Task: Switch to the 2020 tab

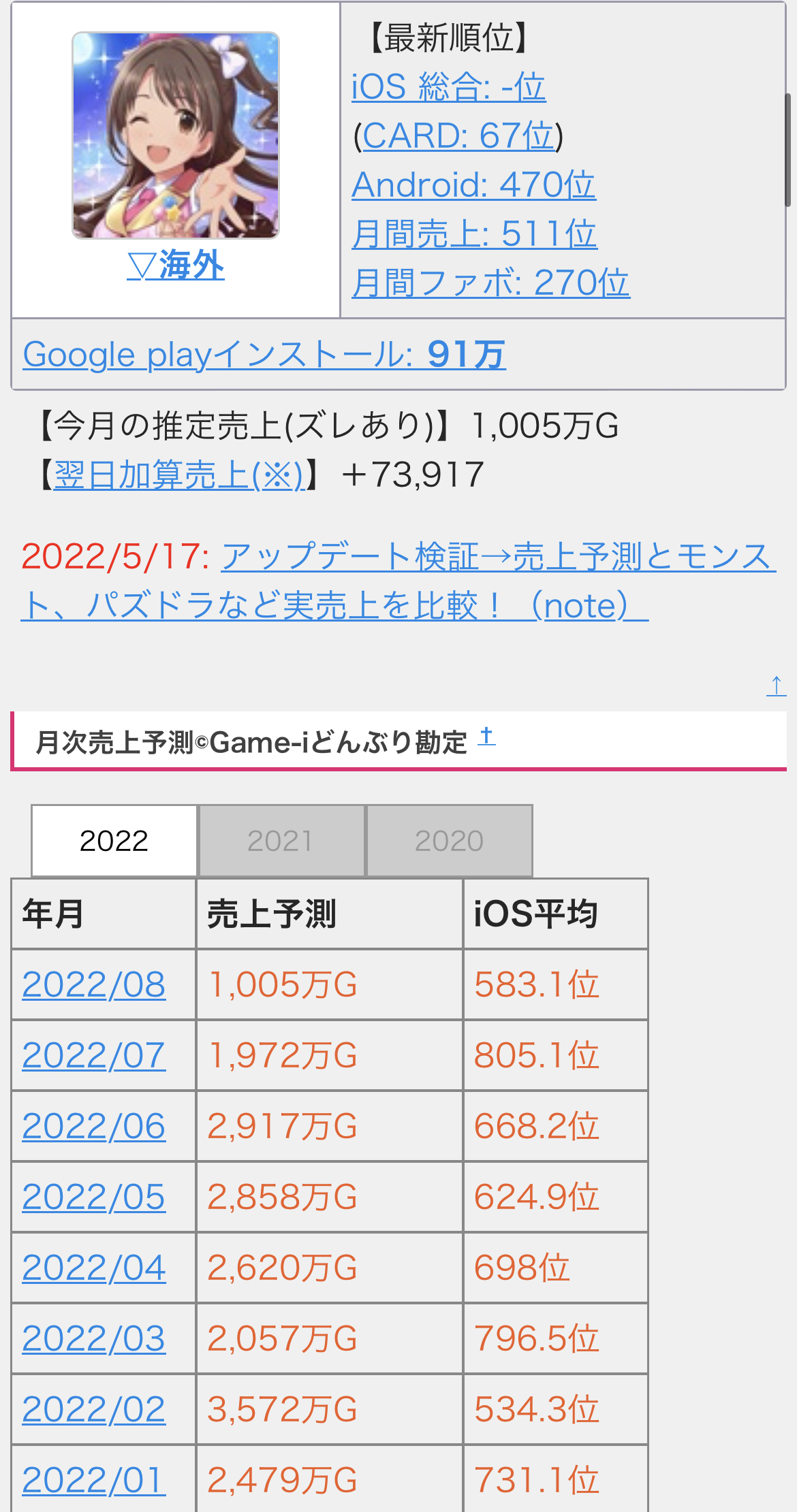Action: [449, 841]
